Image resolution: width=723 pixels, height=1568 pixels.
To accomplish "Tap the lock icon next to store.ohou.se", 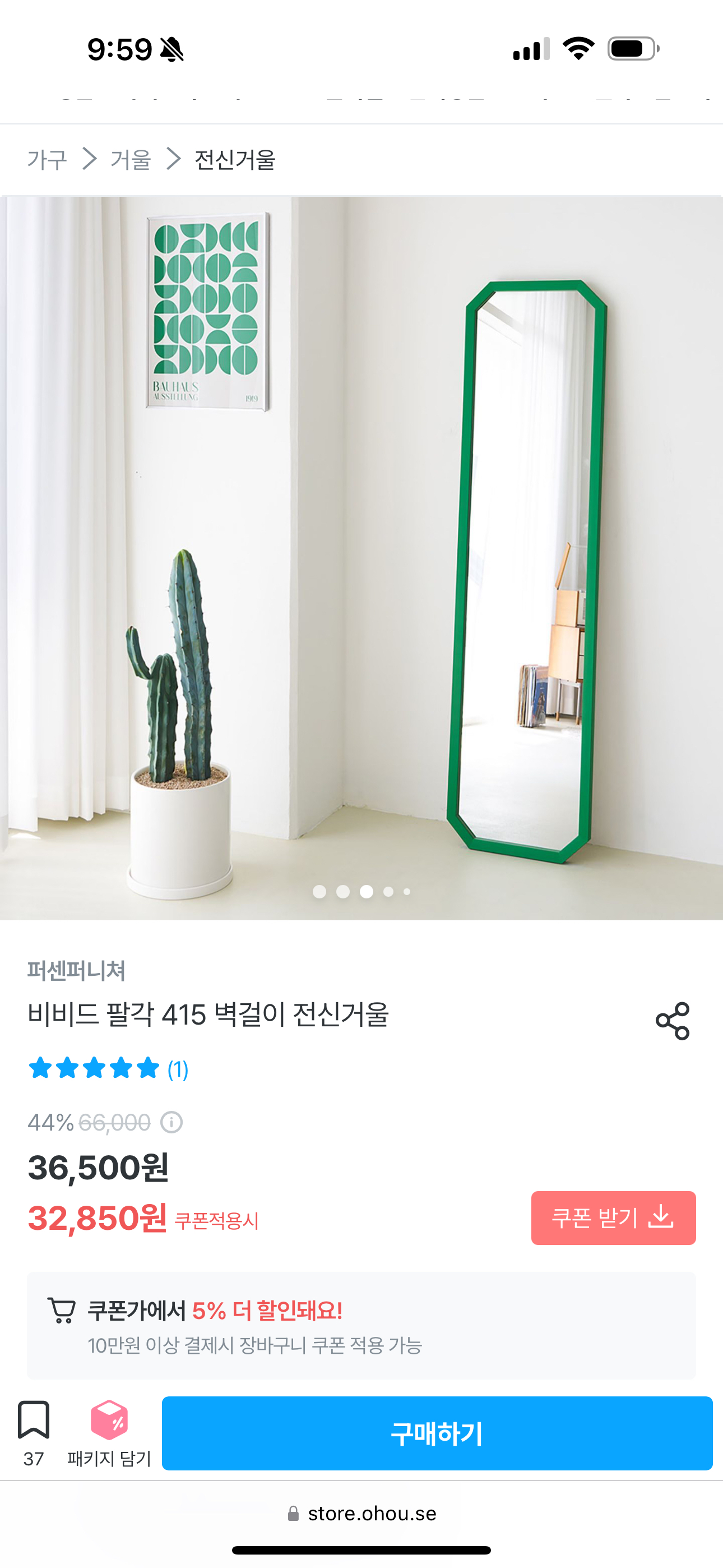I will coord(294,1512).
